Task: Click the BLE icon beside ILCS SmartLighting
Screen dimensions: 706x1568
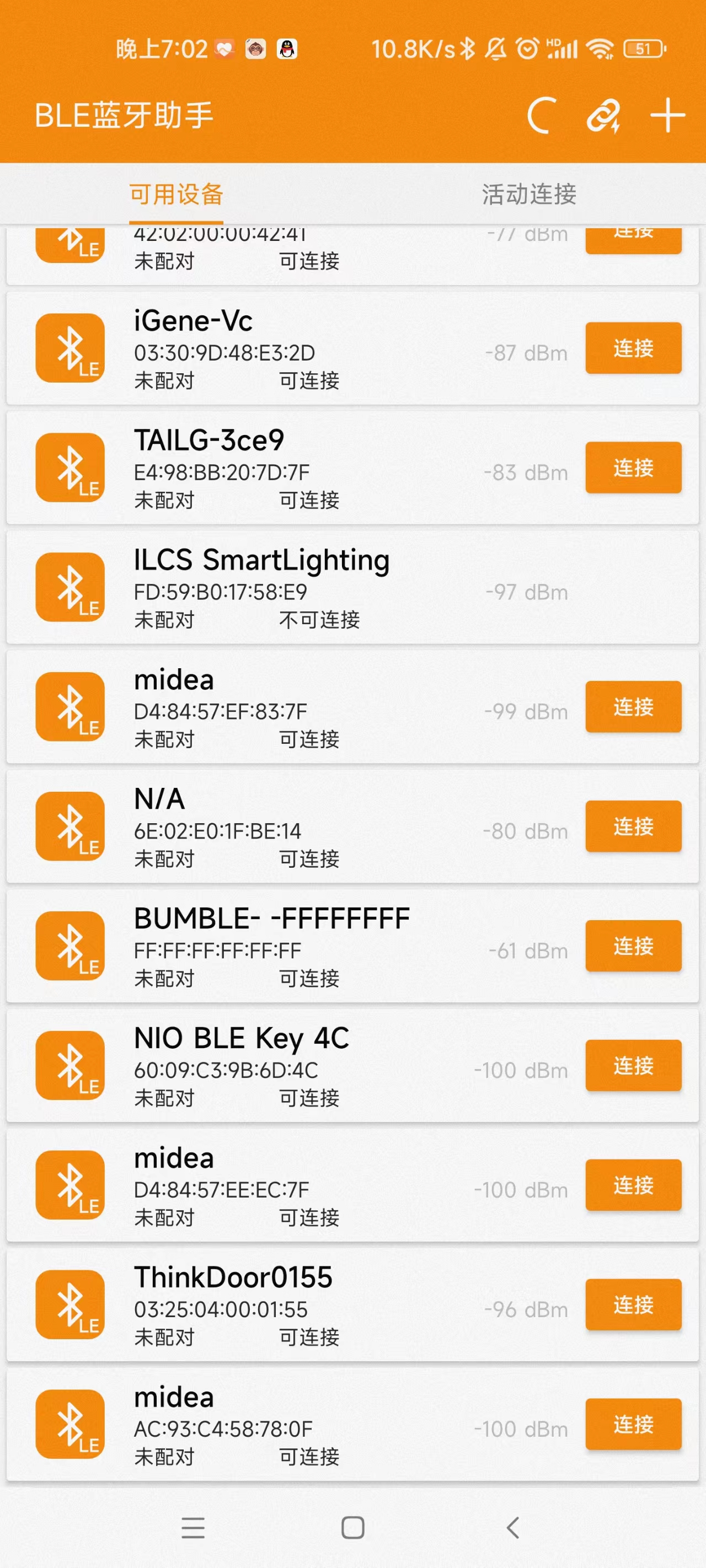Action: click(69, 587)
